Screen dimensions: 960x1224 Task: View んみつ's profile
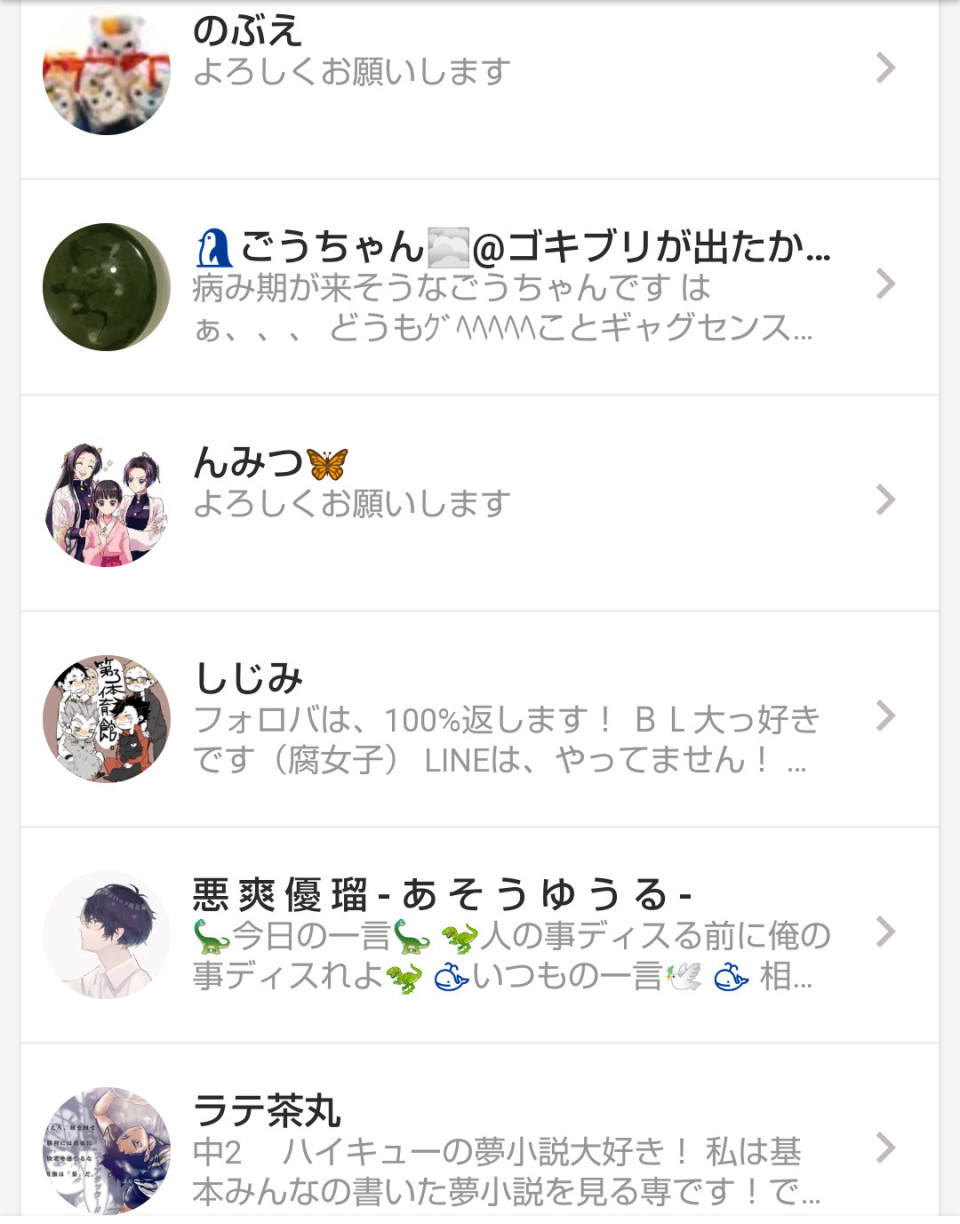pyautogui.click(x=480, y=502)
